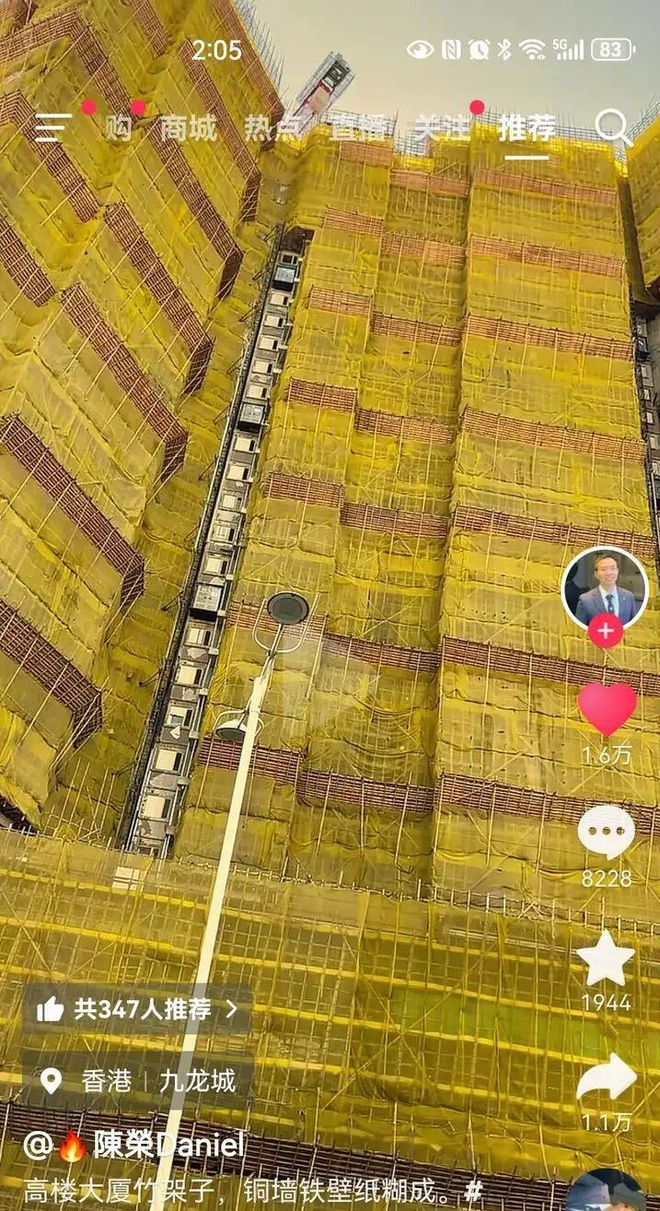Image resolution: width=660 pixels, height=1211 pixels.
Task: Add video to favorites with star
Action: [606, 958]
